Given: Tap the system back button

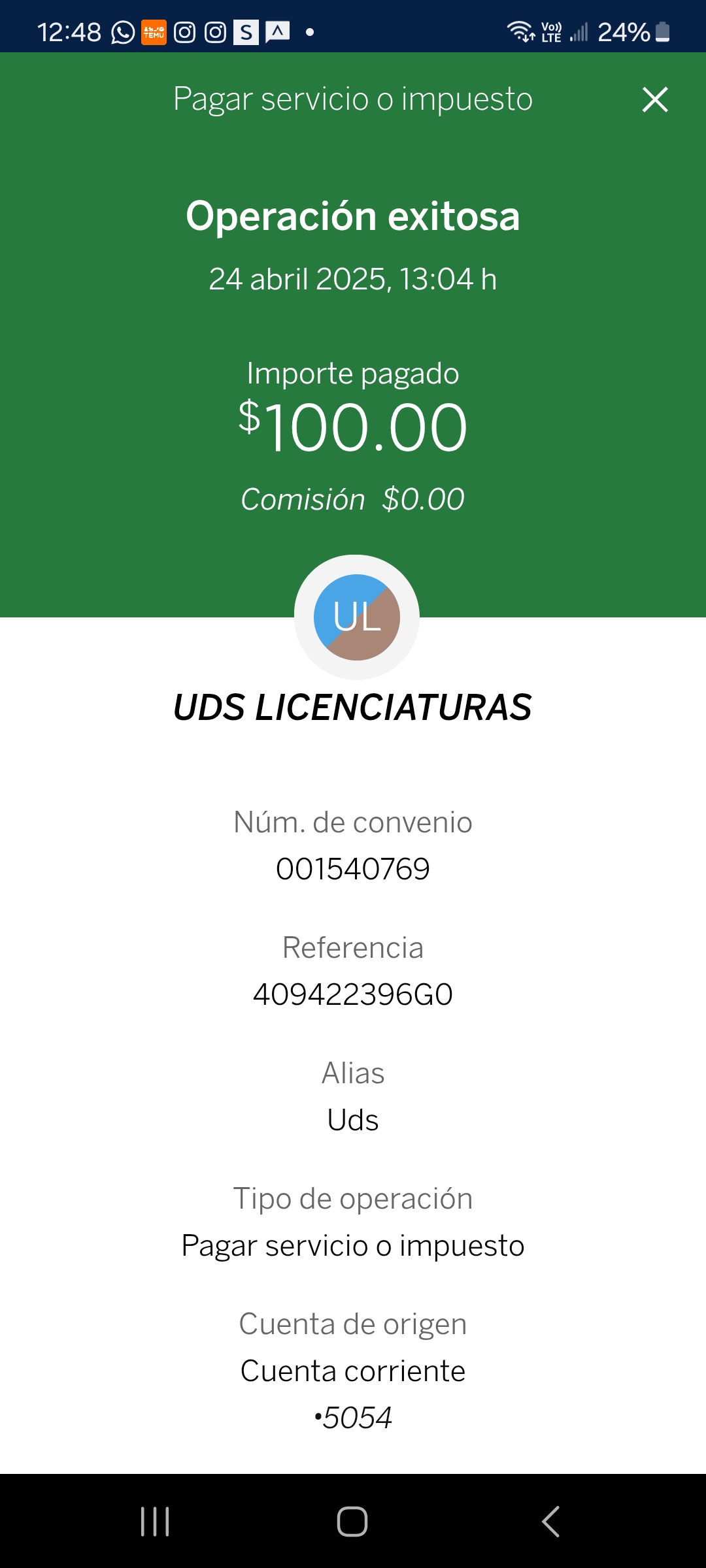Looking at the screenshot, I should 550,1522.
